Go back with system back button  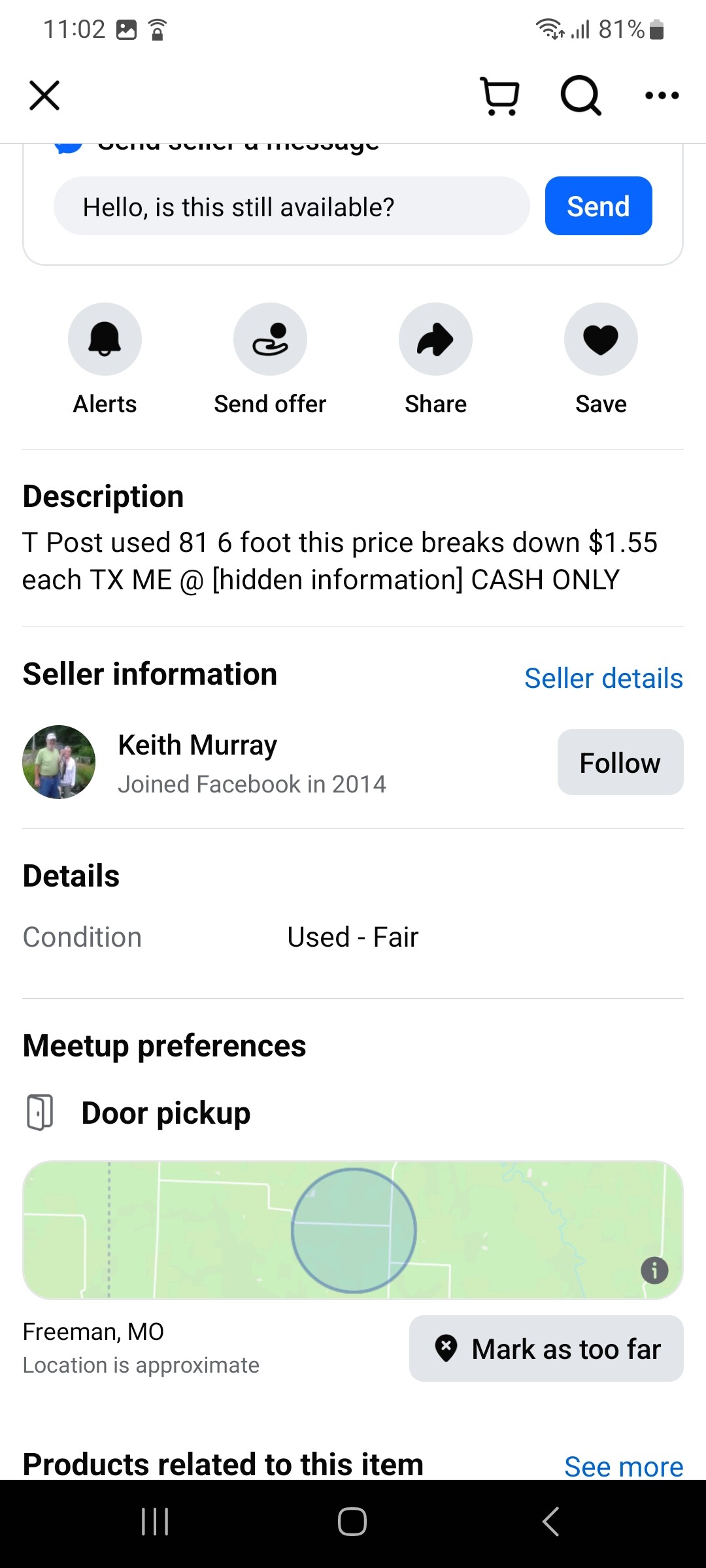550,1522
